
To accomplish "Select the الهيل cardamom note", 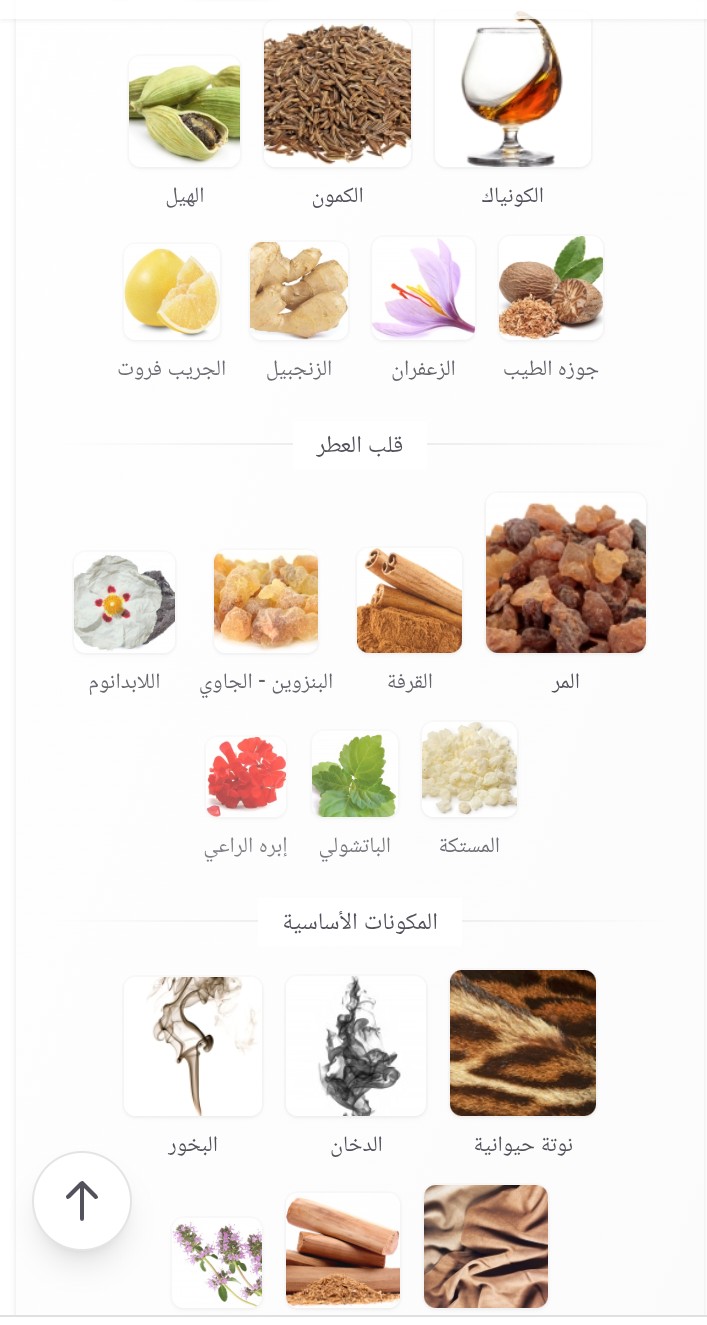I will (185, 112).
